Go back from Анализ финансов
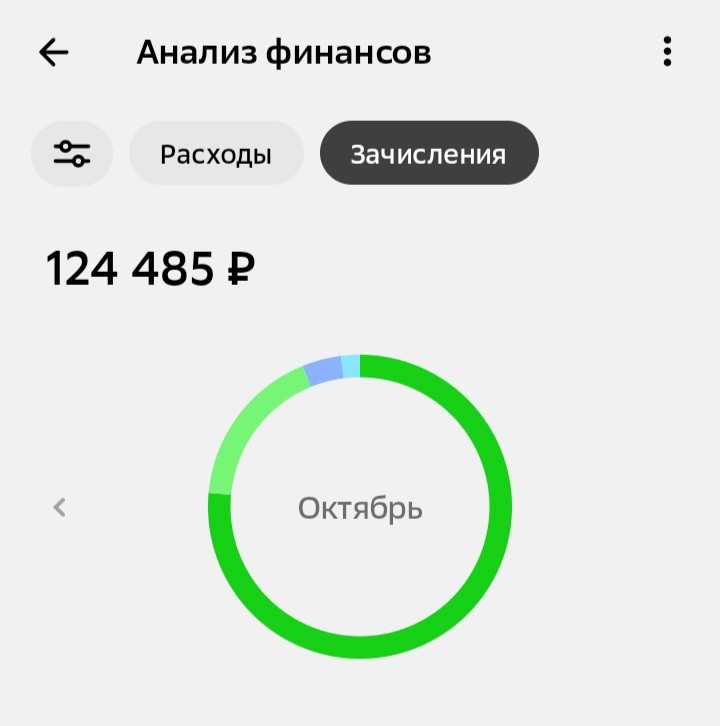 pyautogui.click(x=54, y=52)
